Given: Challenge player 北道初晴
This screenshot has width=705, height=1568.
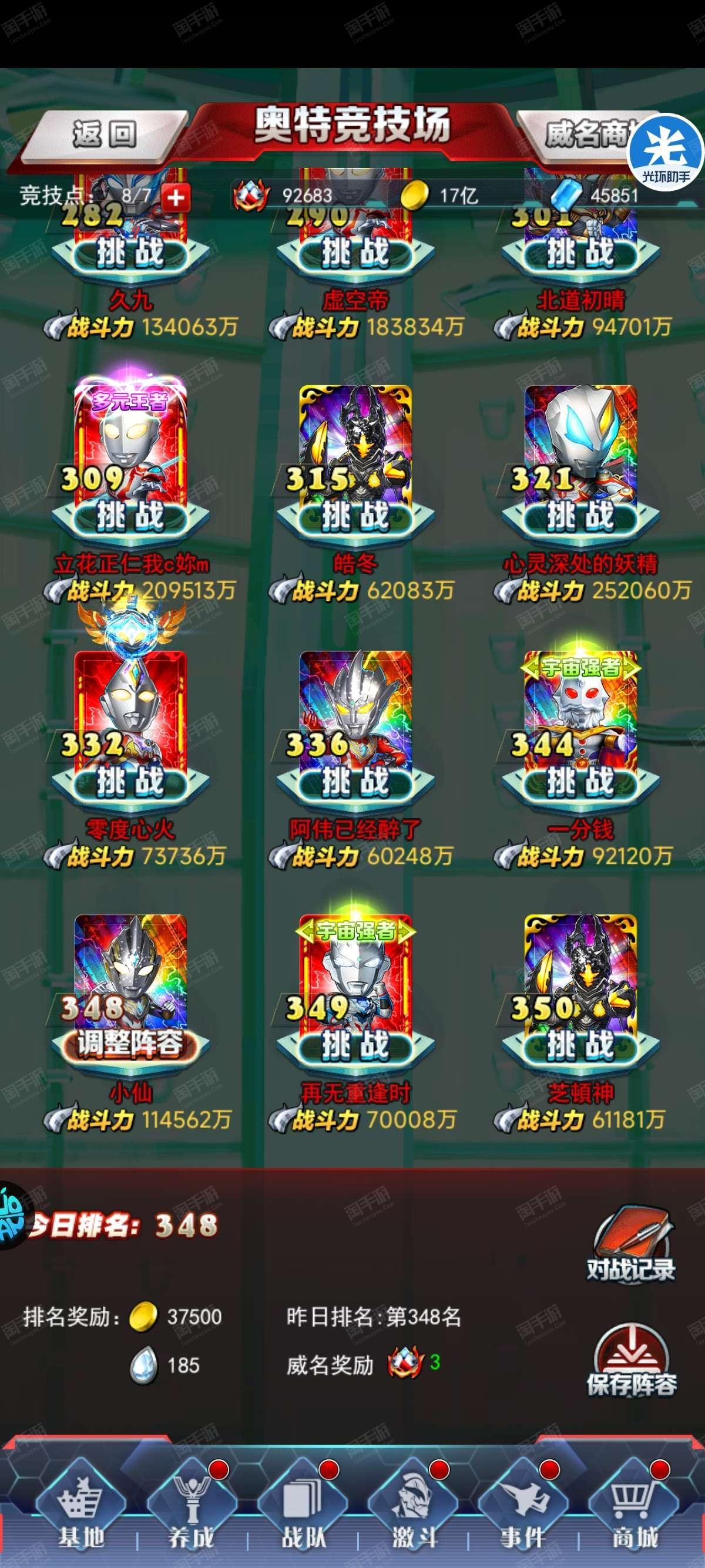Looking at the screenshot, I should tap(581, 253).
